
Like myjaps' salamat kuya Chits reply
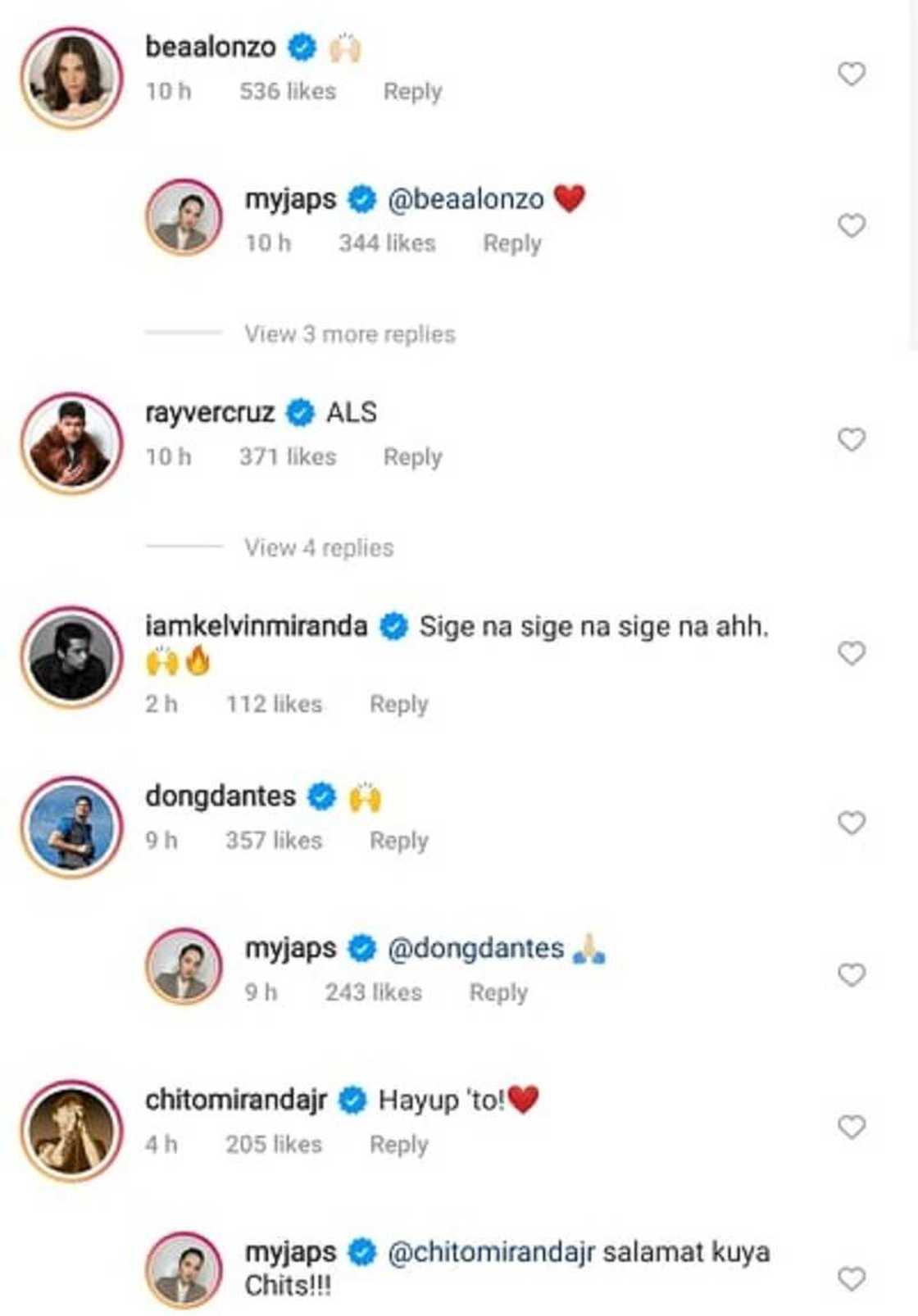click(x=852, y=1278)
